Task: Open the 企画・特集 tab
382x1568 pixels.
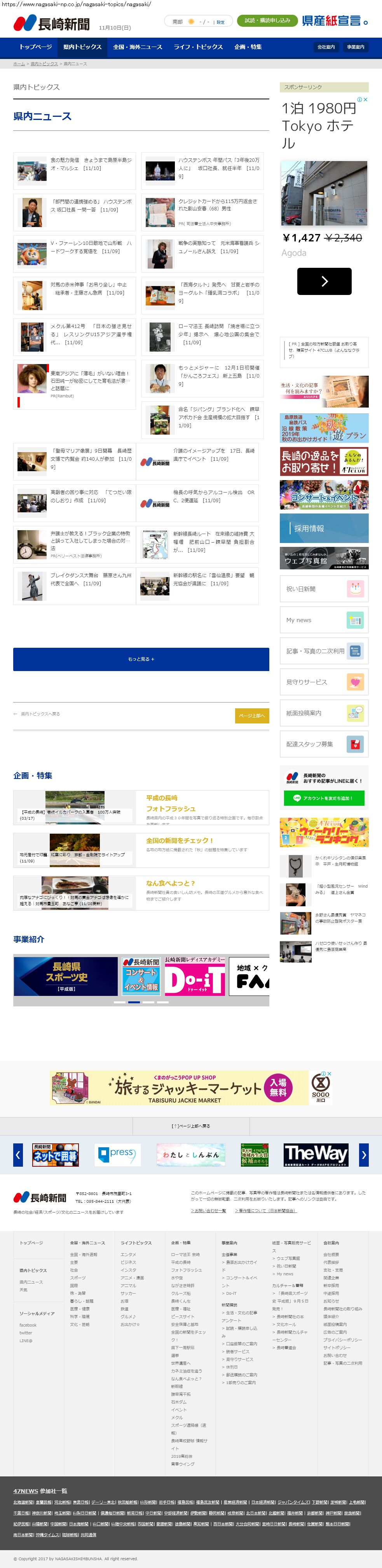Action: click(x=248, y=47)
